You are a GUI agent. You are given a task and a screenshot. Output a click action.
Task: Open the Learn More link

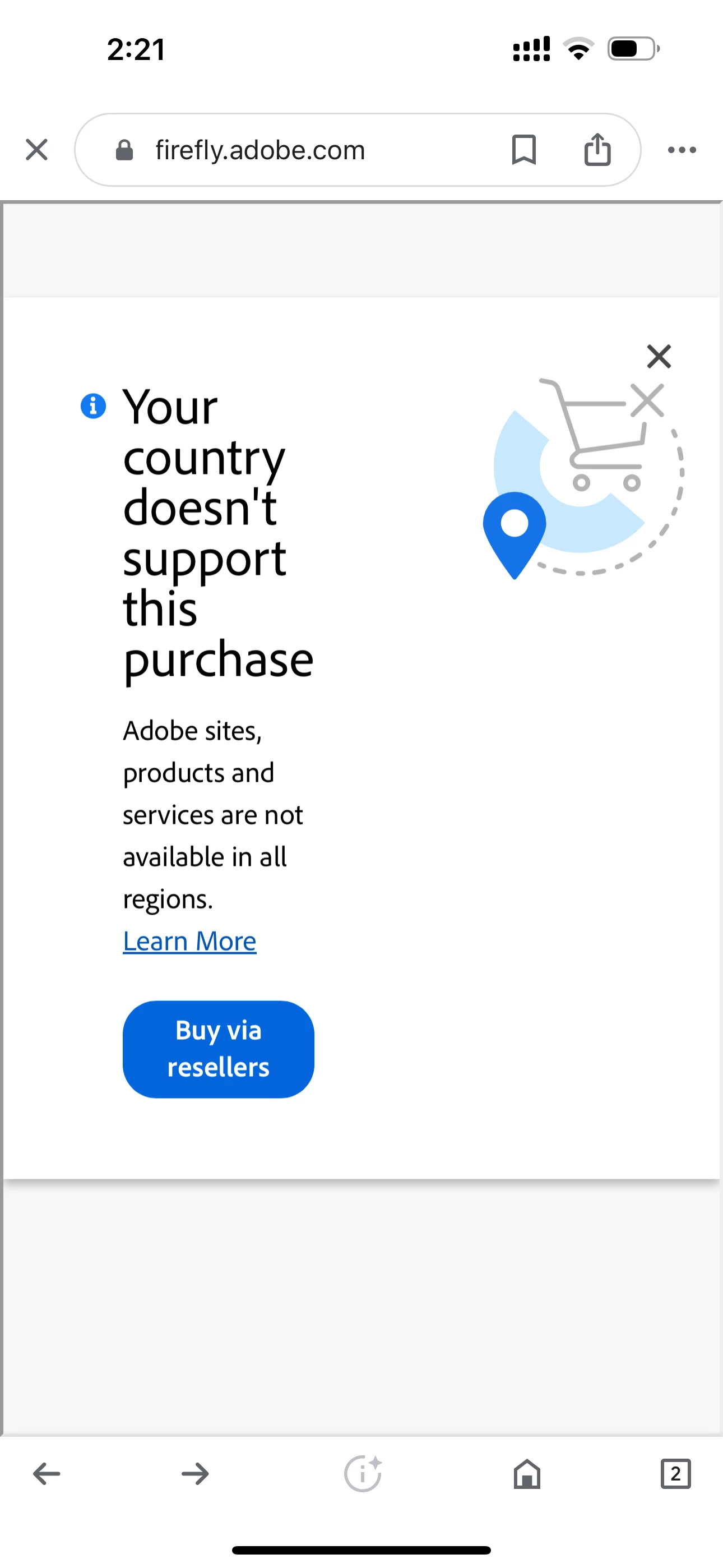tap(189, 942)
